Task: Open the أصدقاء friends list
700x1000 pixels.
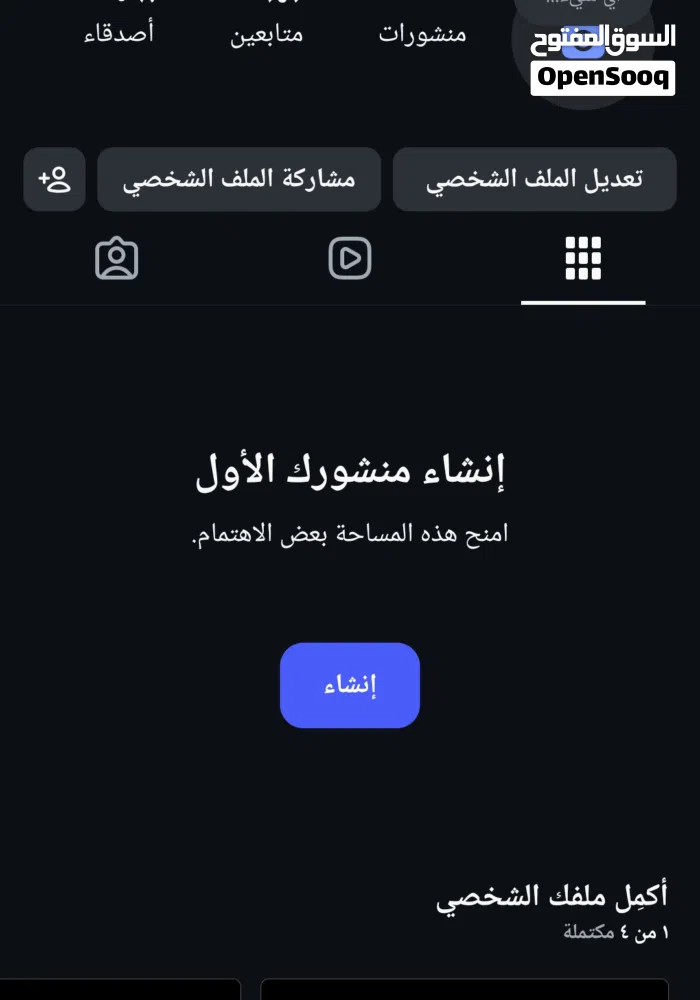Action: click(119, 32)
